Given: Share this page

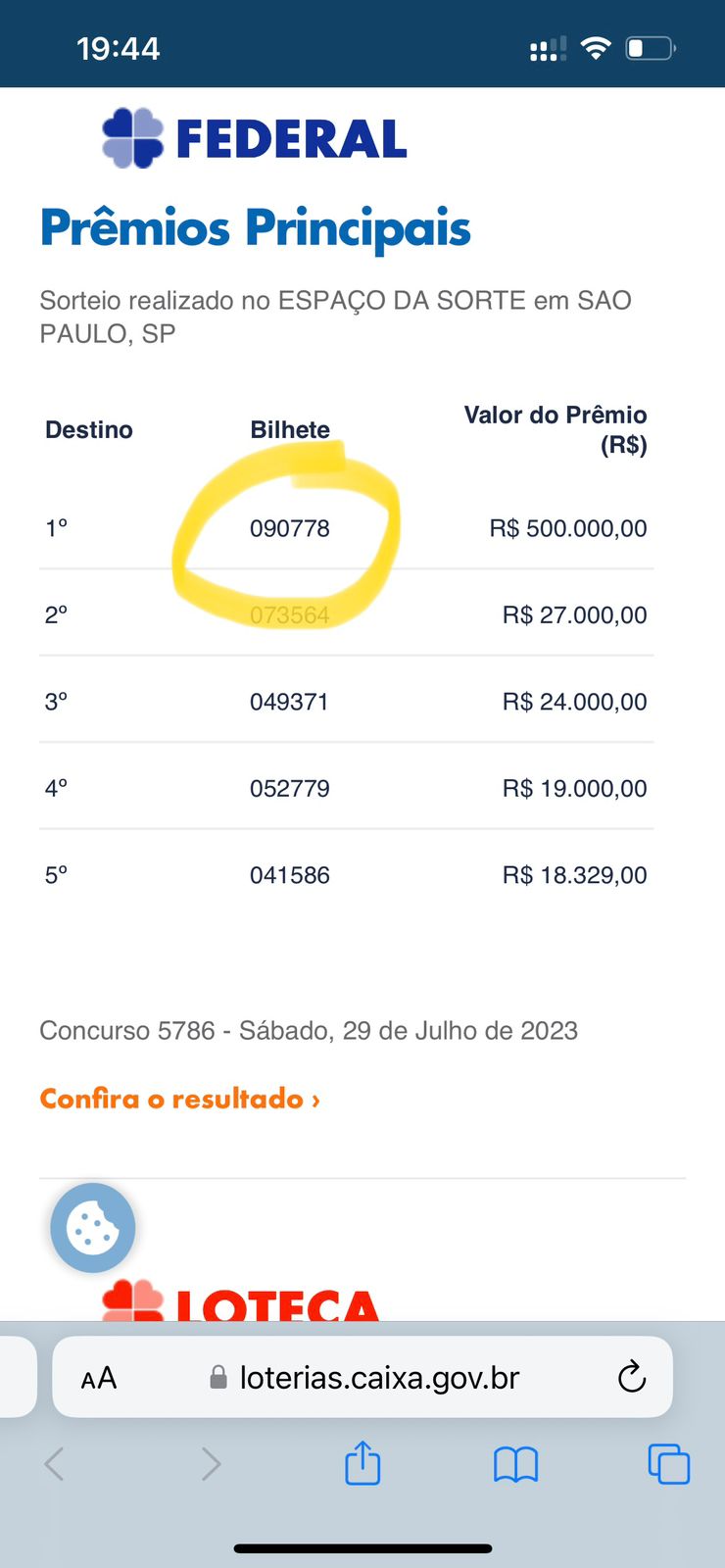Looking at the screenshot, I should pyautogui.click(x=362, y=1462).
